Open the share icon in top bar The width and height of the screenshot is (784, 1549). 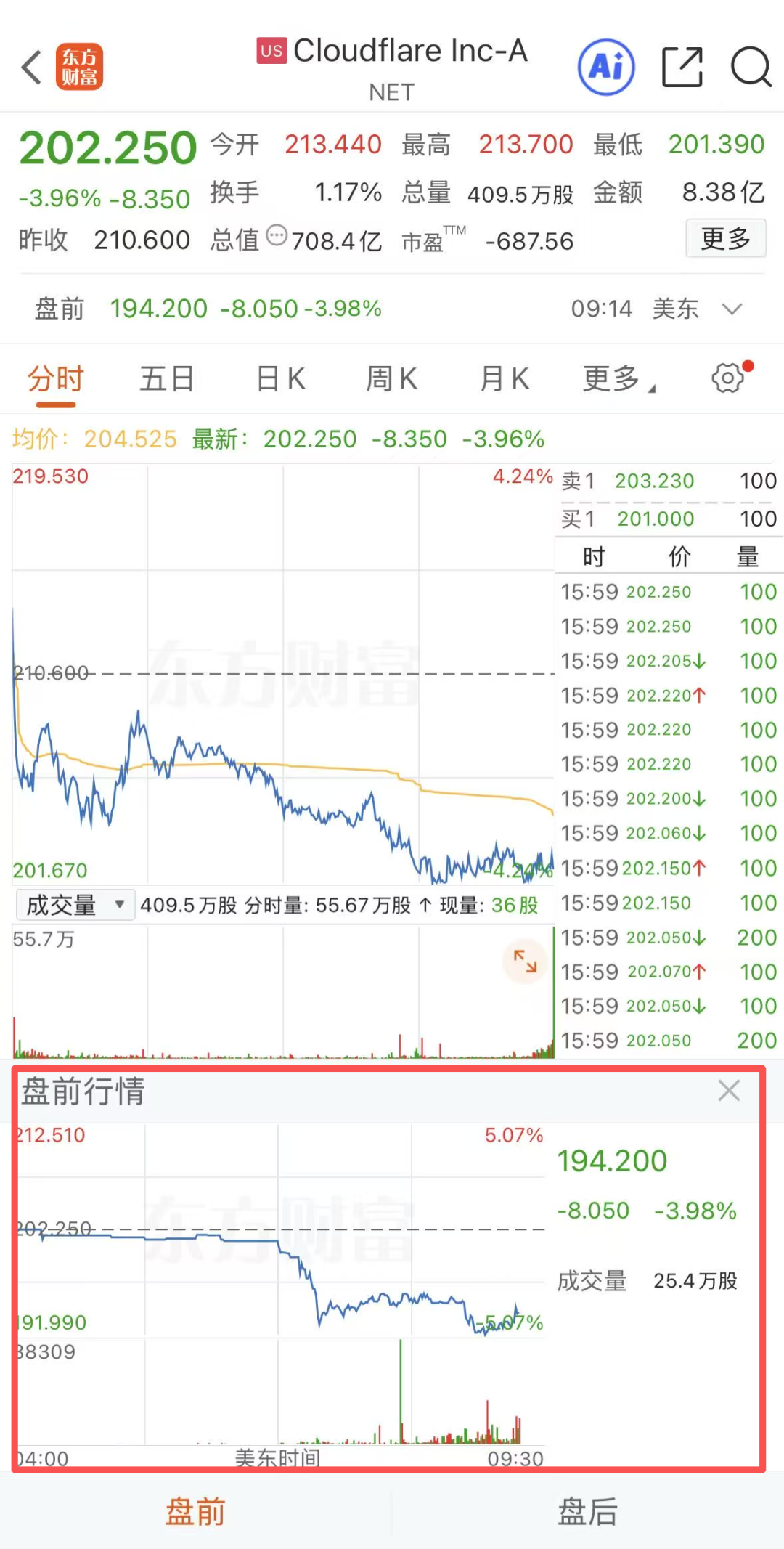[x=681, y=67]
